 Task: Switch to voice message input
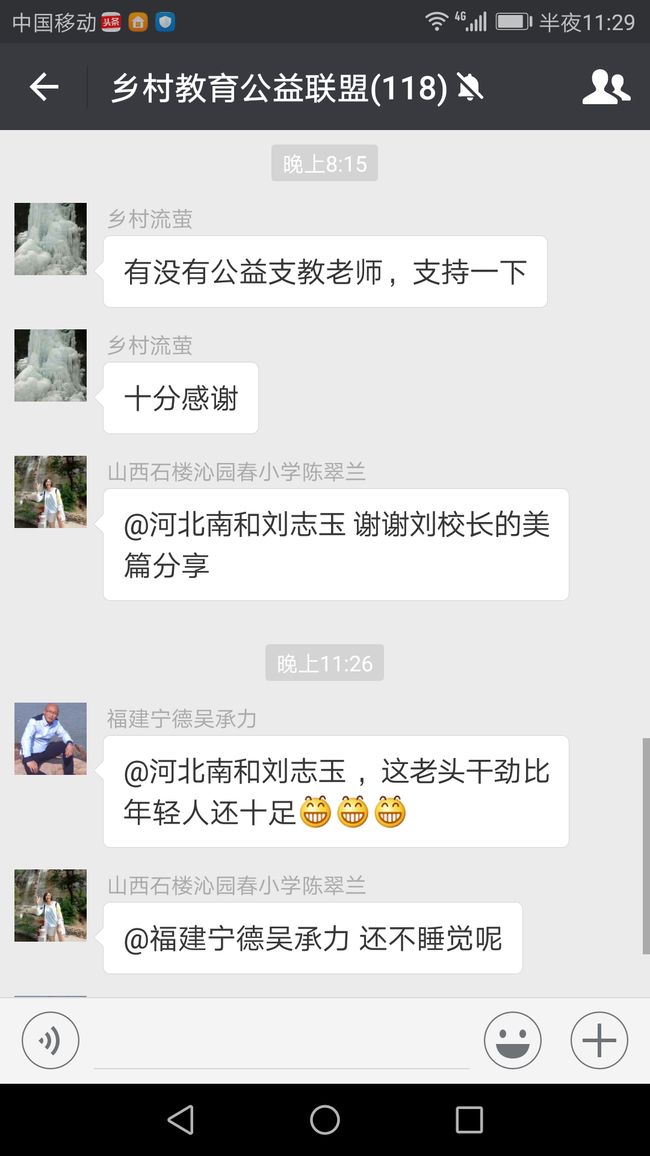coord(50,1040)
